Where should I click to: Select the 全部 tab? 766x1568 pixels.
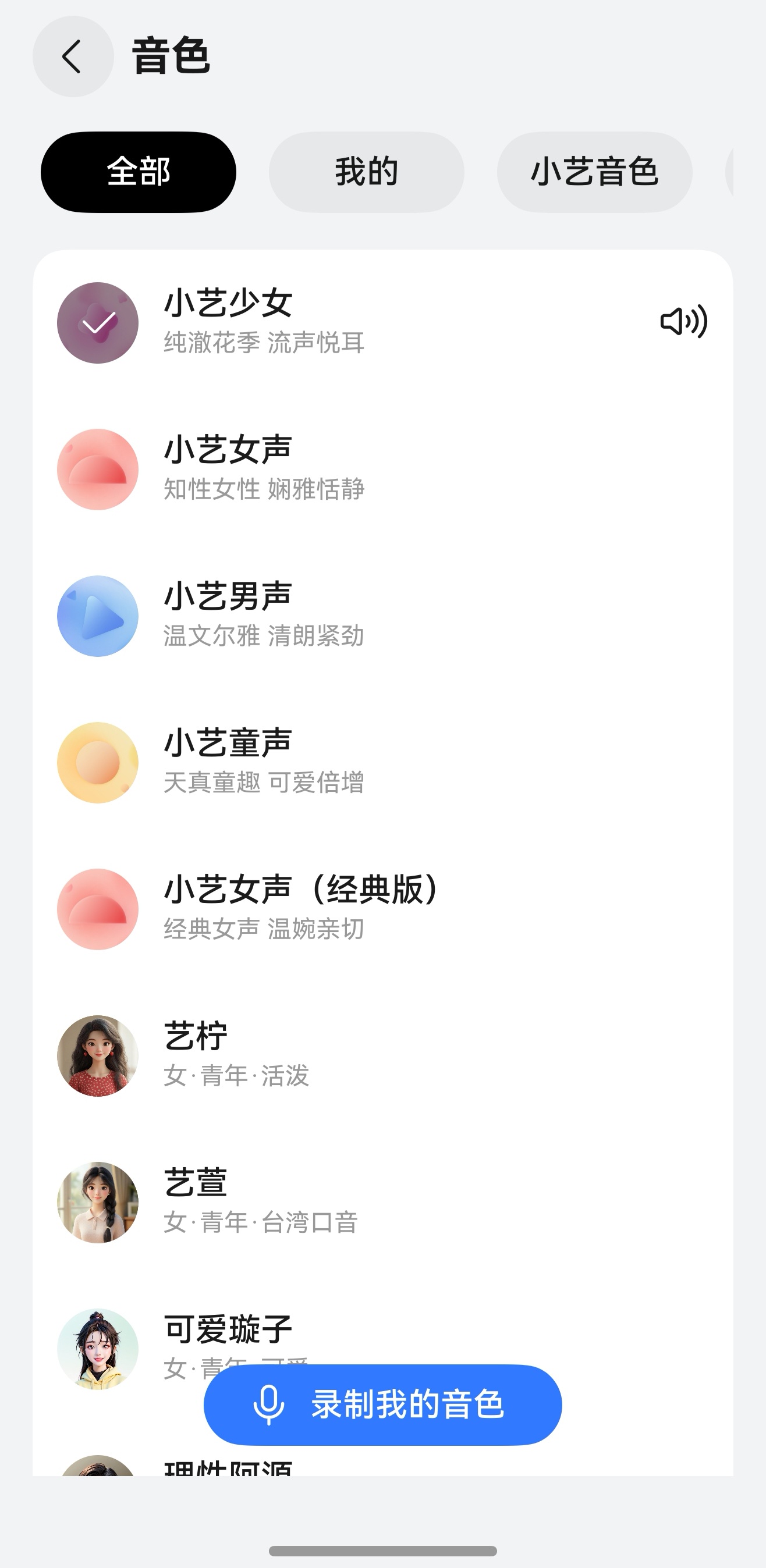coord(138,172)
